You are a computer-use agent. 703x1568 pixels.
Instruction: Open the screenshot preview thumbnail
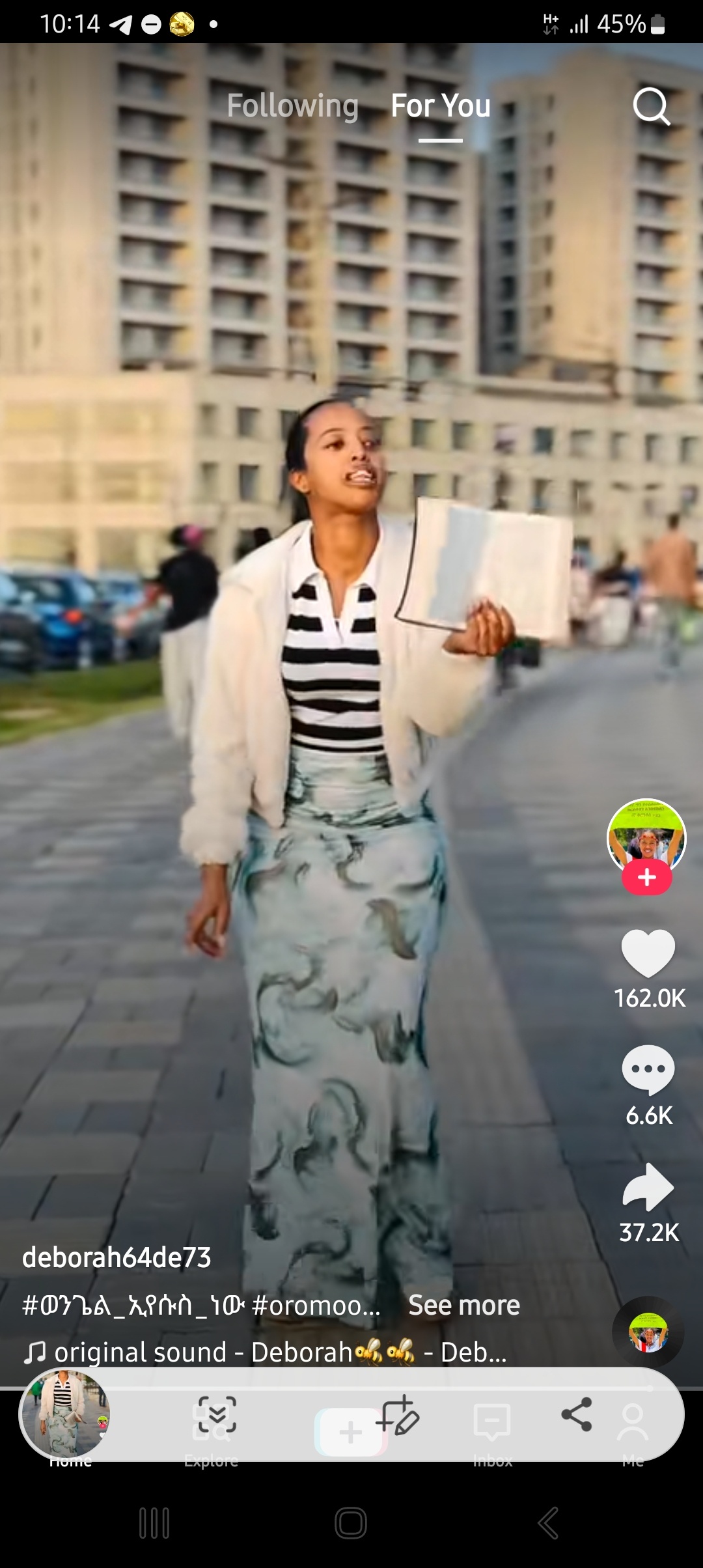(x=64, y=1414)
